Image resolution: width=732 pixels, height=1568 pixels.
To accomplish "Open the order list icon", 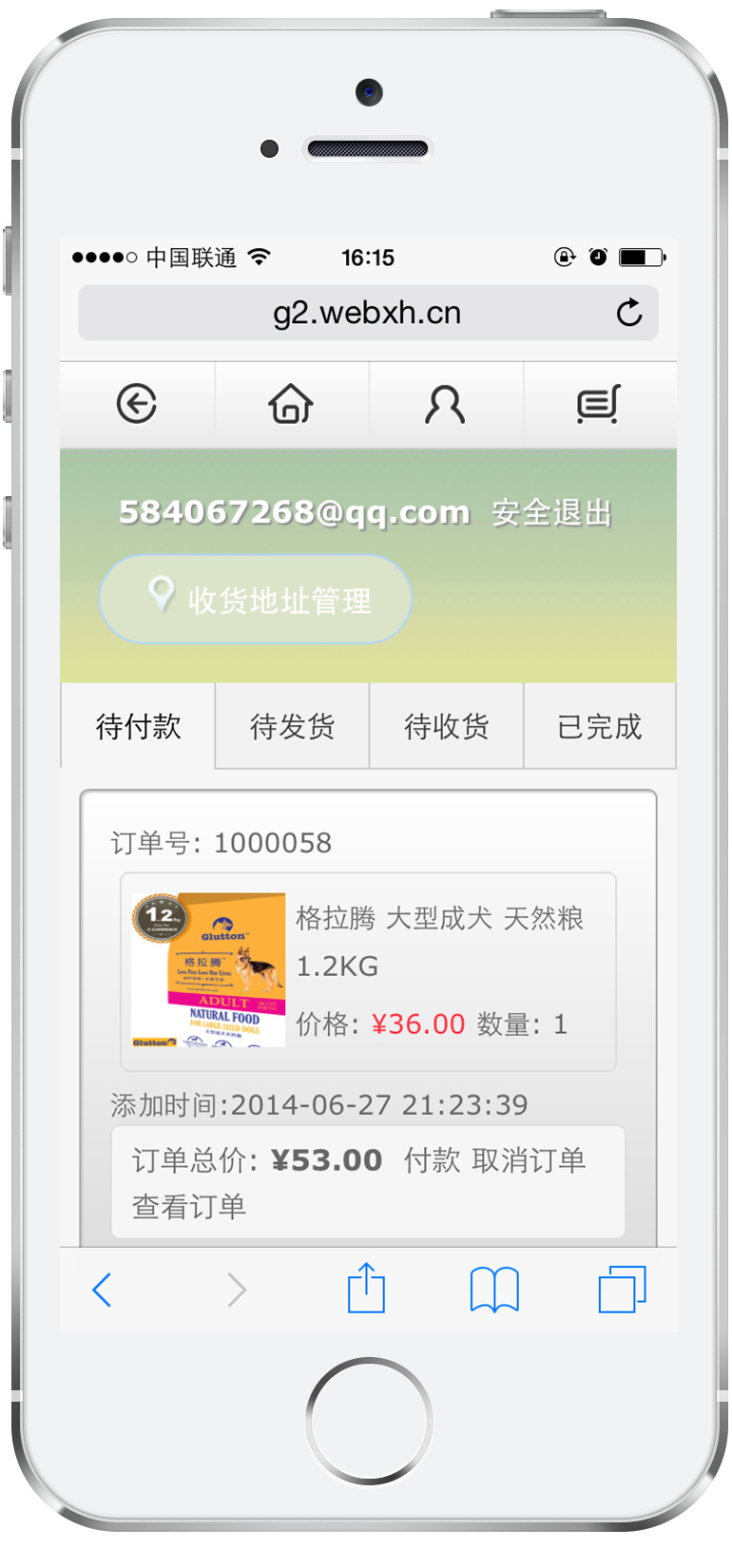I will (599, 405).
